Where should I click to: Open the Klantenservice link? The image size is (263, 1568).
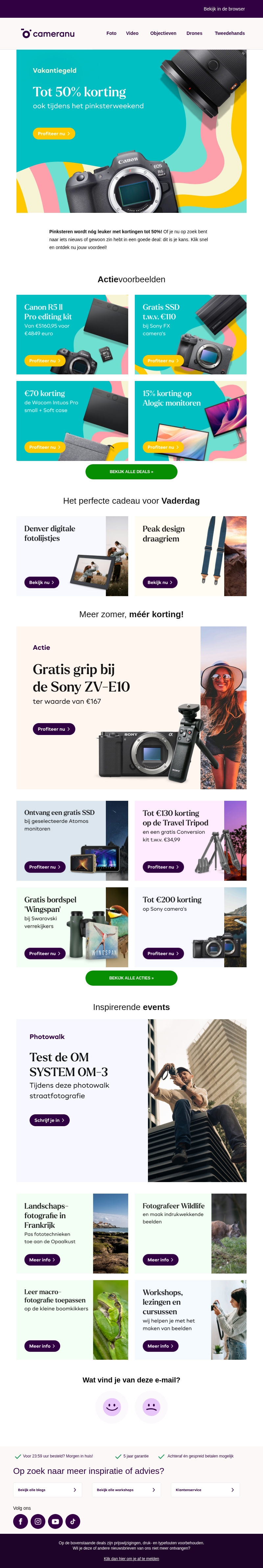tap(205, 1489)
